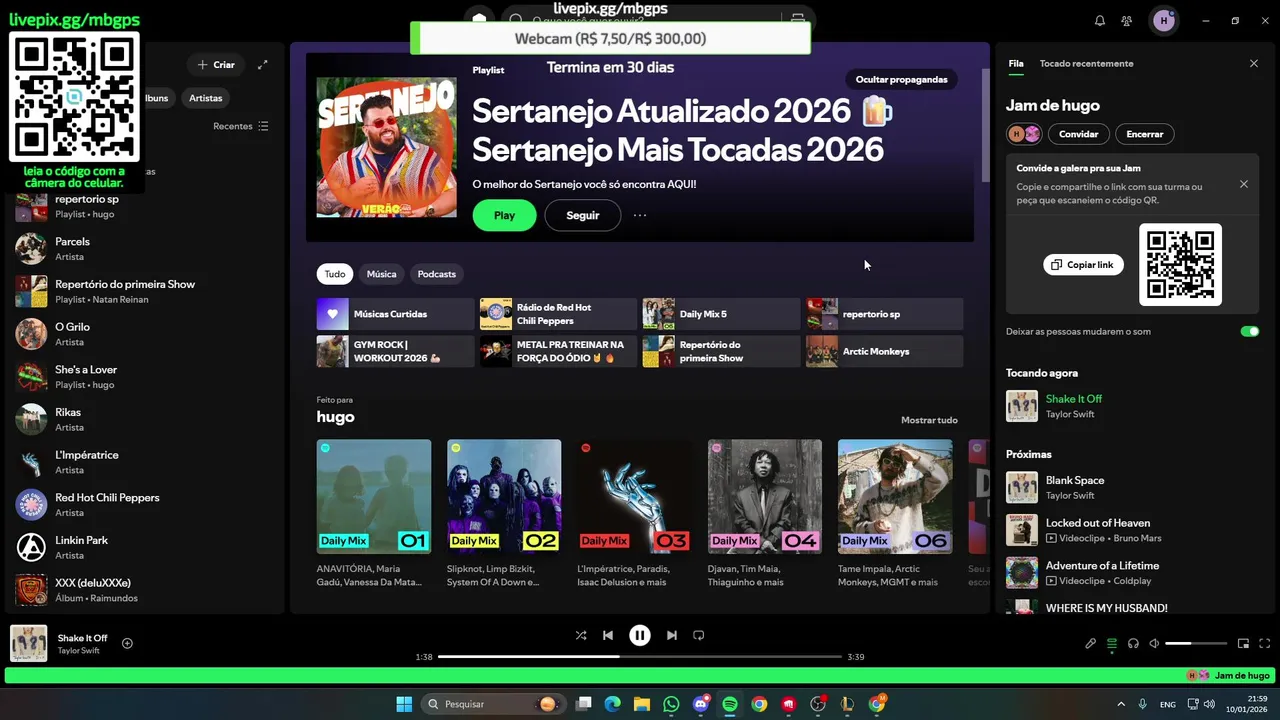1280x720 pixels.
Task: Follow the Sertanejo playlist with Seguir
Action: 582,215
